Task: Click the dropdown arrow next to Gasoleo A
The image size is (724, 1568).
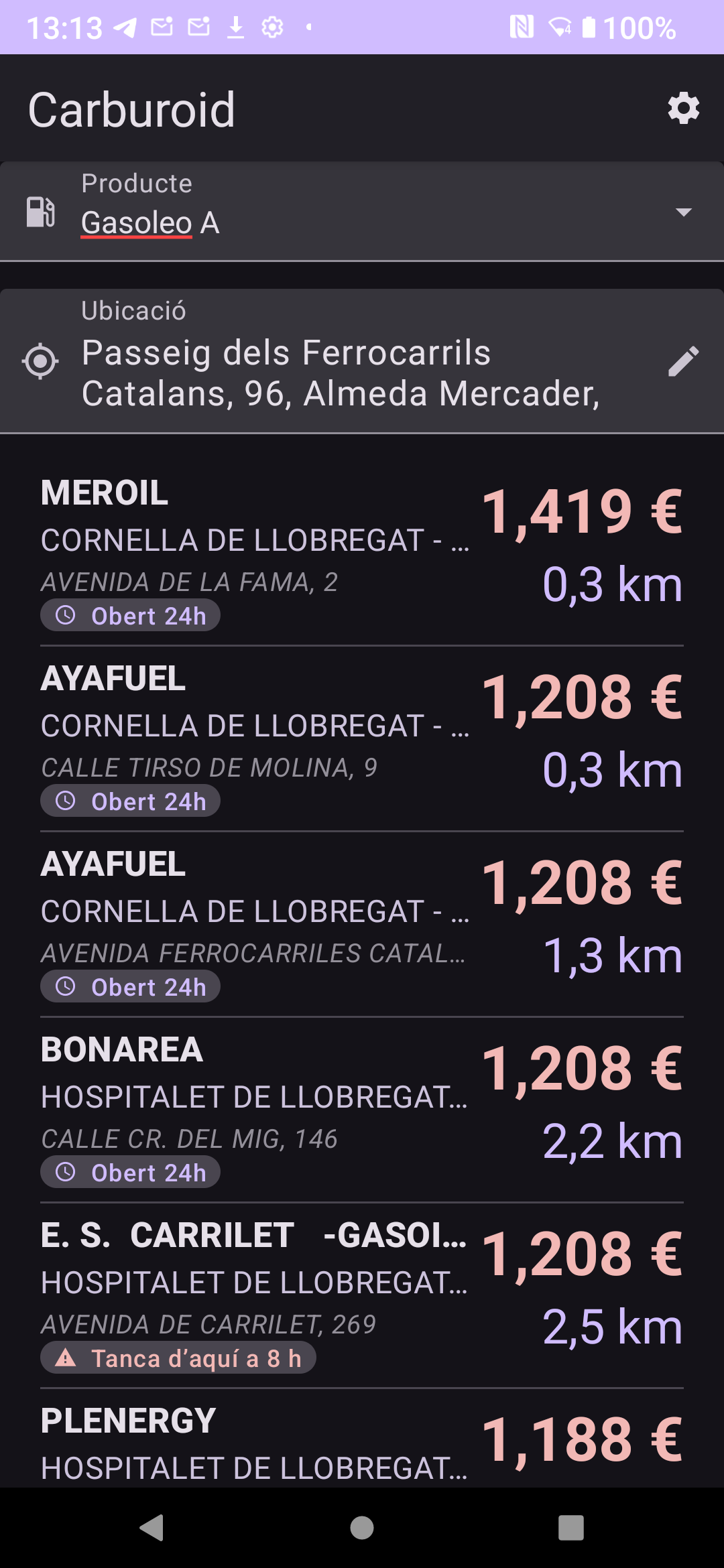Action: [682, 213]
